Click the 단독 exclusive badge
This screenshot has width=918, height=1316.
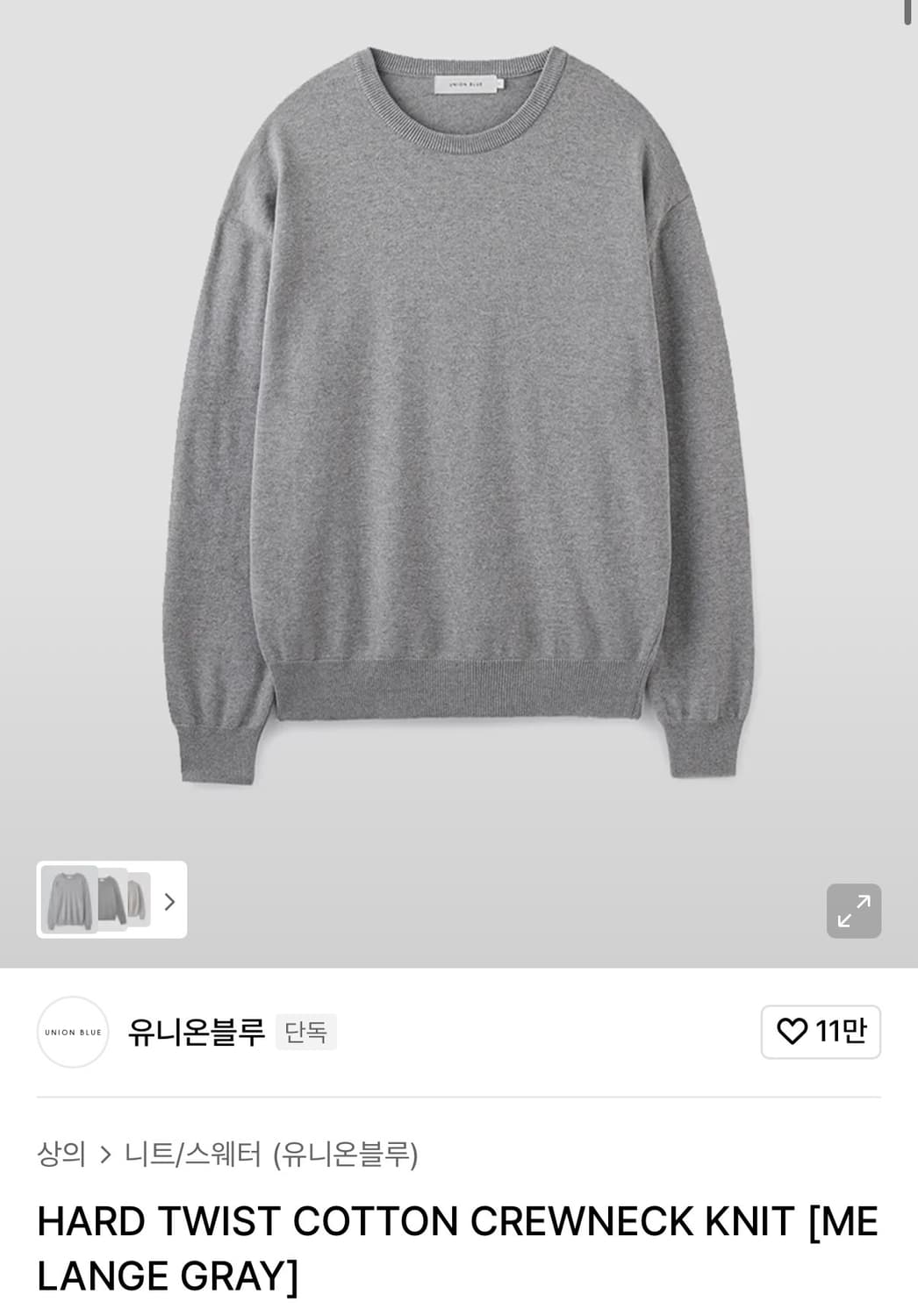[306, 1033]
